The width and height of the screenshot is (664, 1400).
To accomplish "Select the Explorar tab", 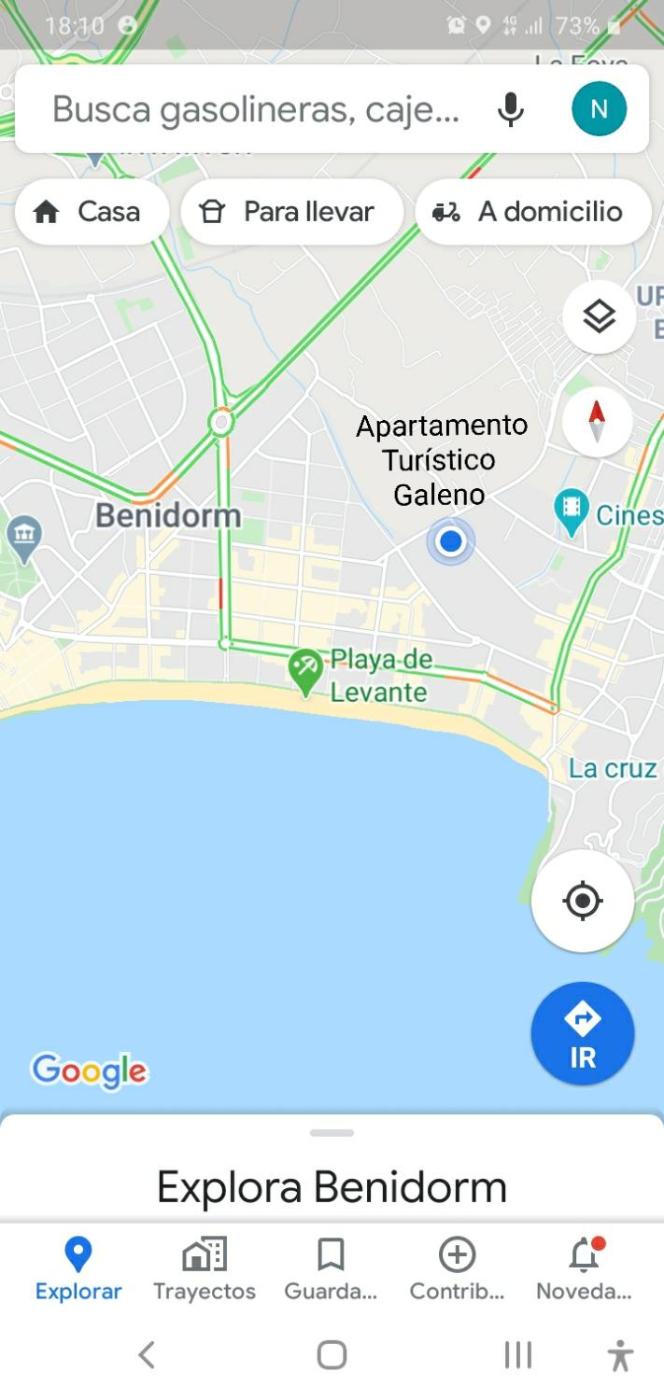I will [x=78, y=1268].
